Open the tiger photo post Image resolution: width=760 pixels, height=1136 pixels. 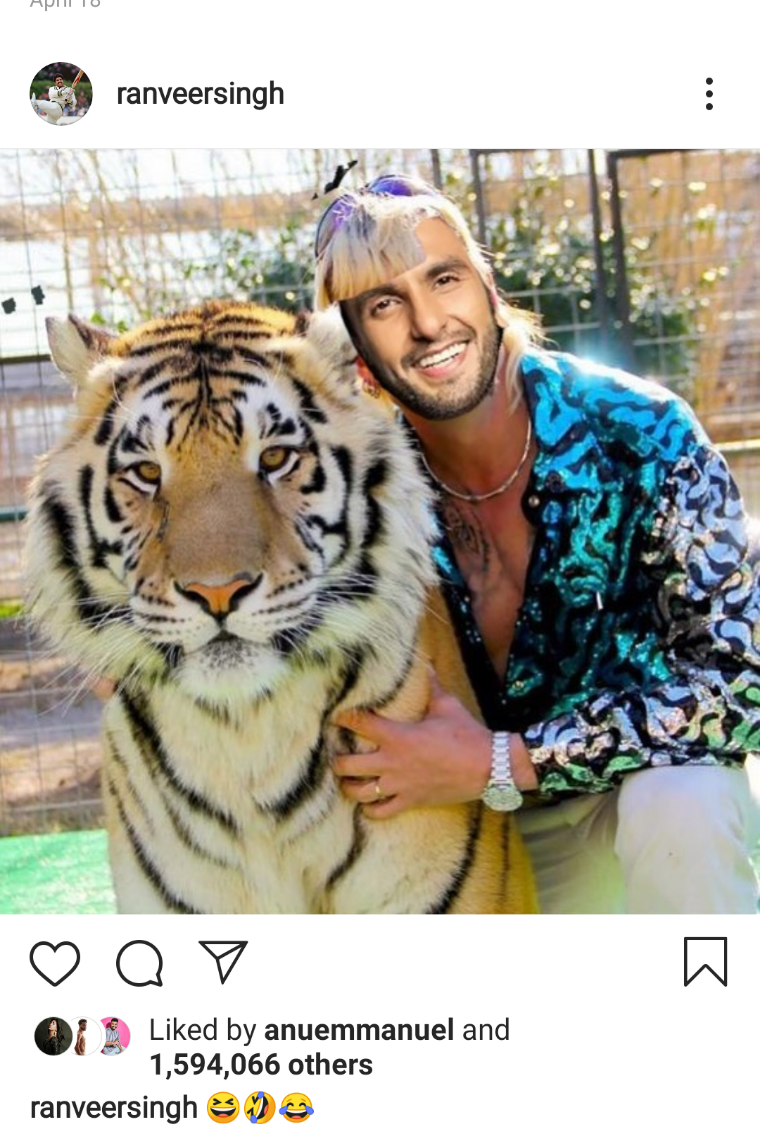(x=380, y=530)
